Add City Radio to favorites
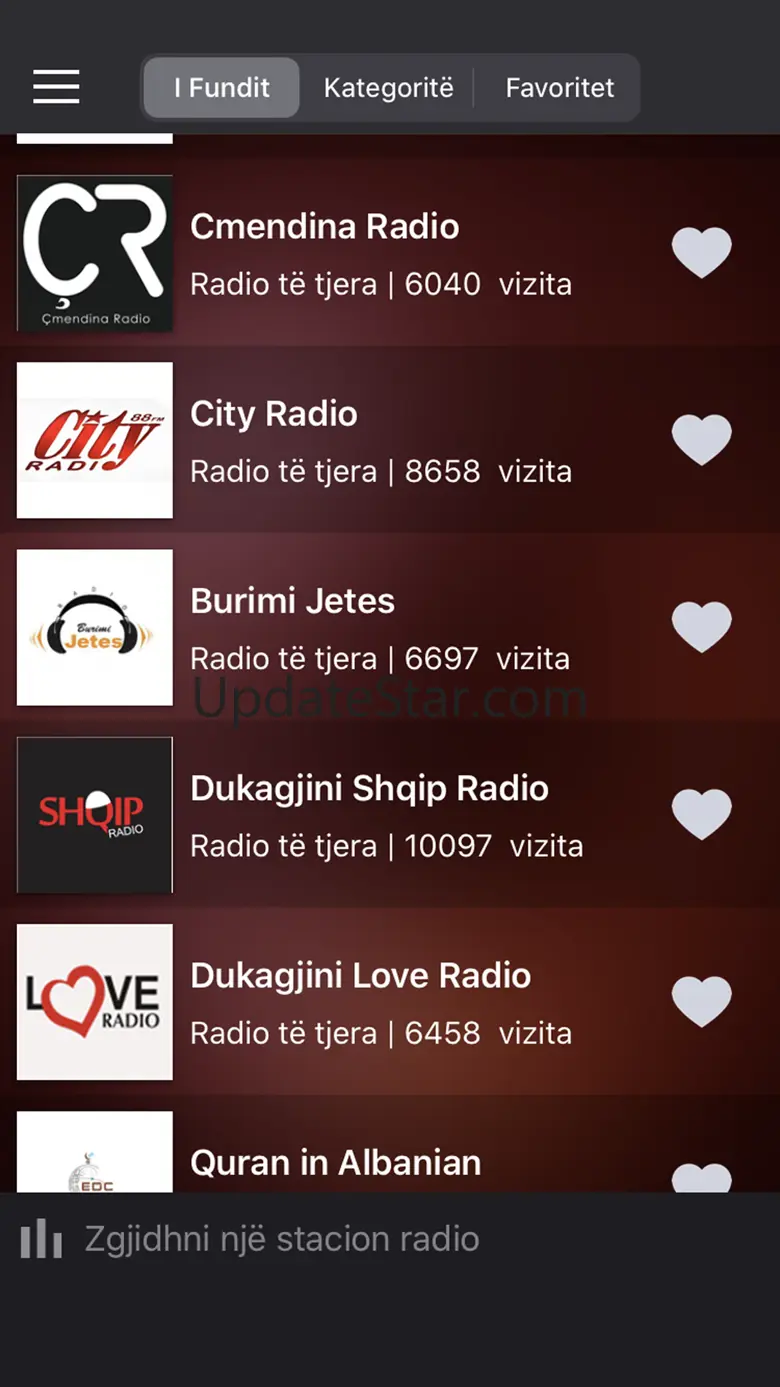 coord(701,440)
